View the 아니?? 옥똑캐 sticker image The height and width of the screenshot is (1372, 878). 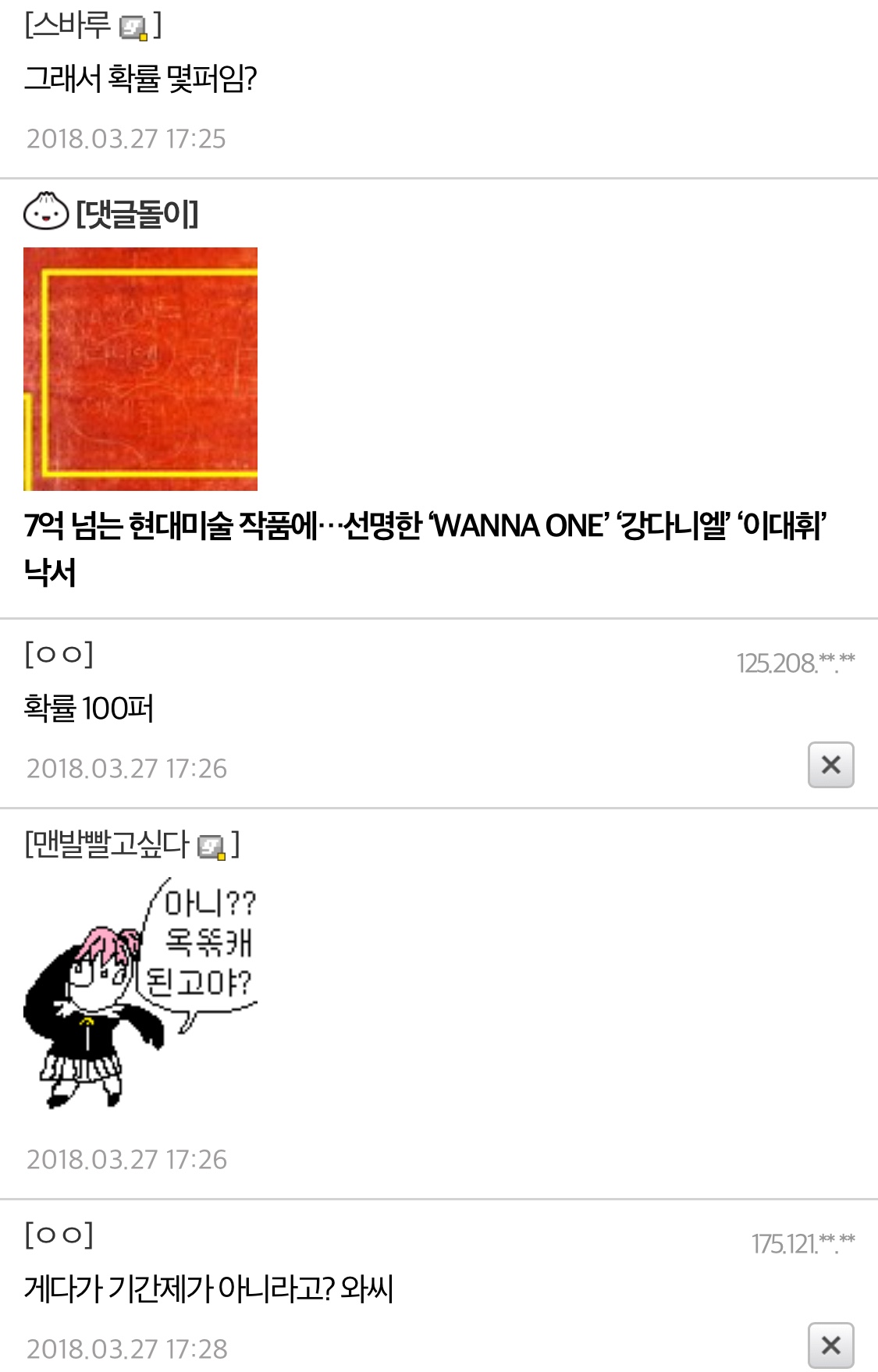(x=140, y=993)
